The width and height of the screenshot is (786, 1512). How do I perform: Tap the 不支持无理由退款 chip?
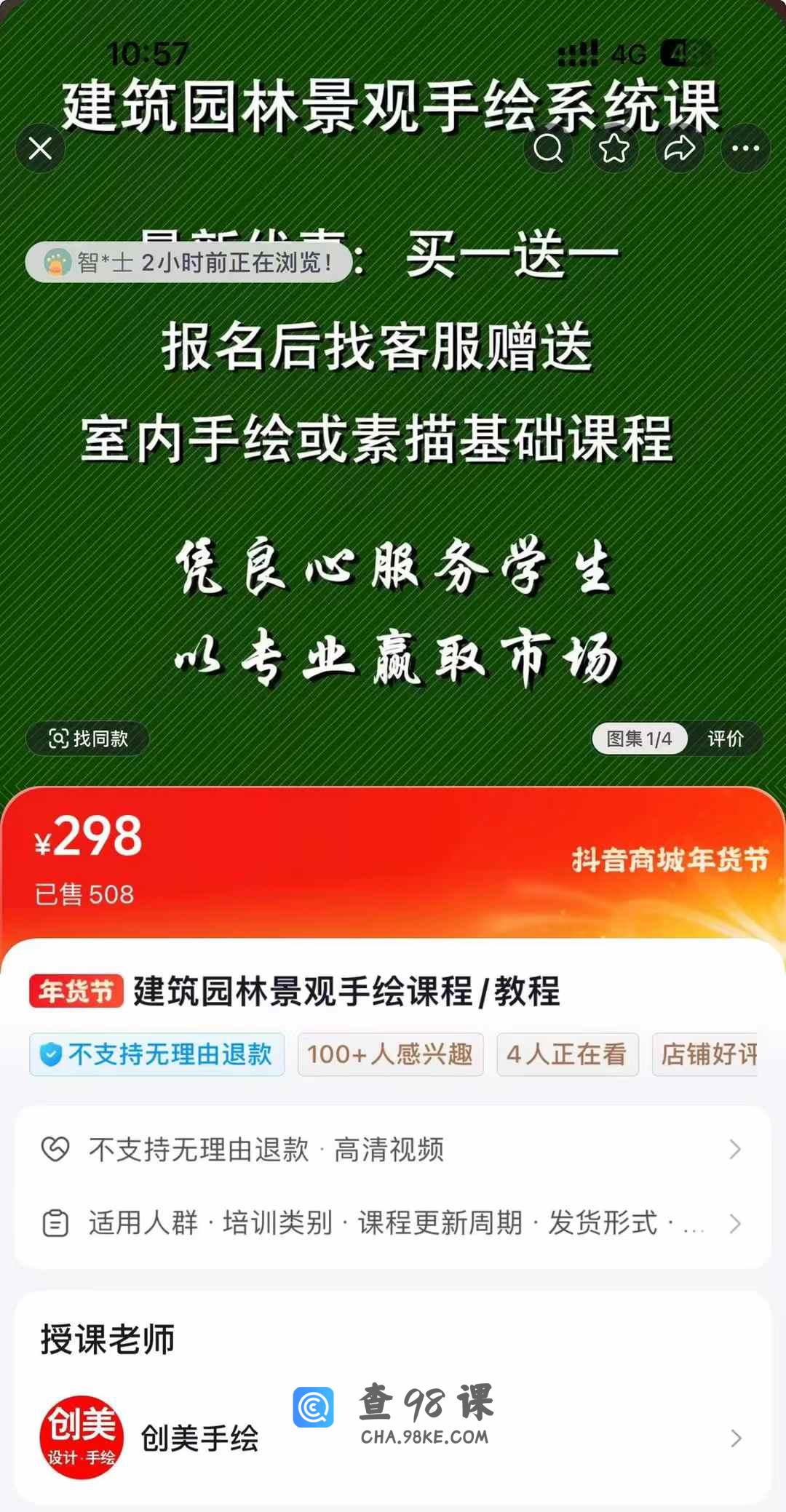tap(157, 1054)
